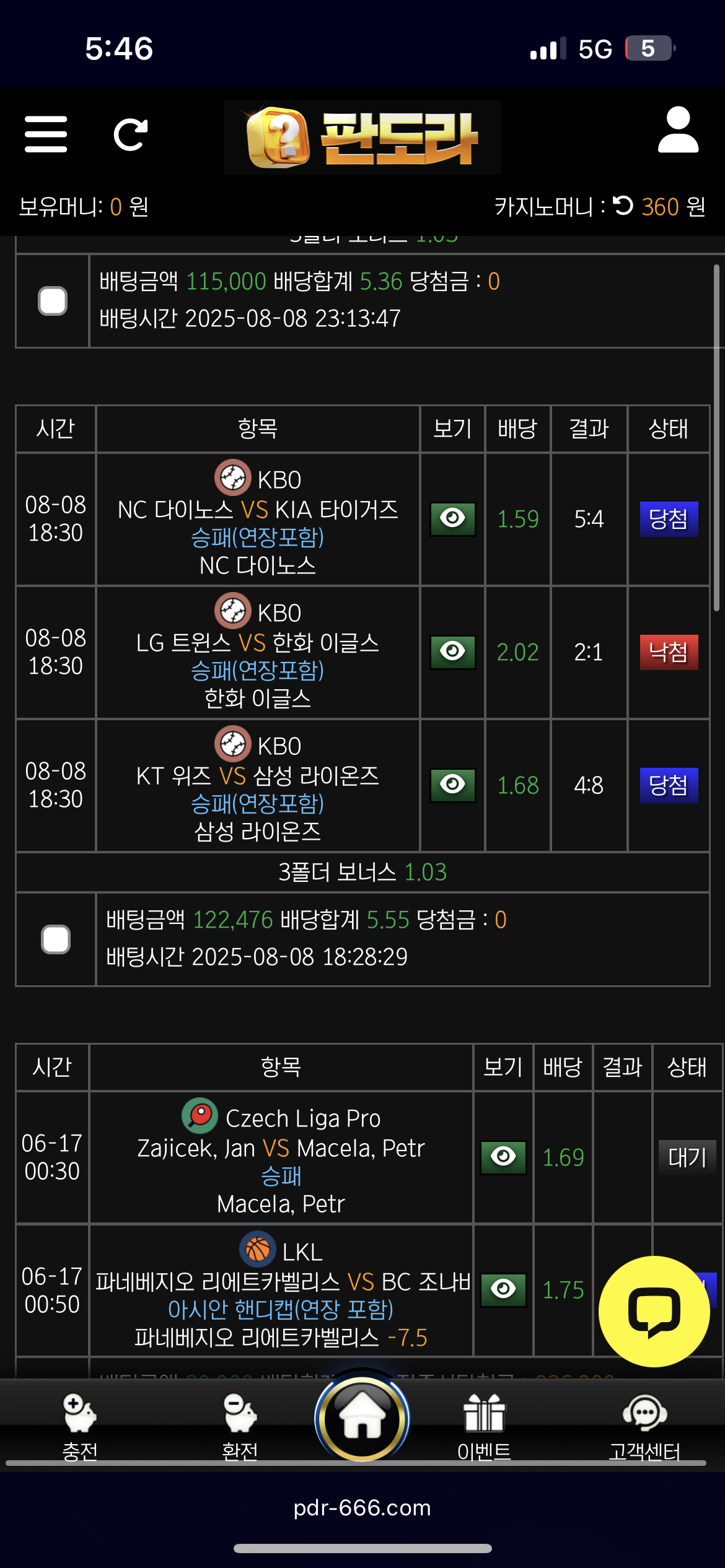The height and width of the screenshot is (1568, 725).
Task: View details for KT 위즈 VS 삼성 라이온즈
Action: 453,785
